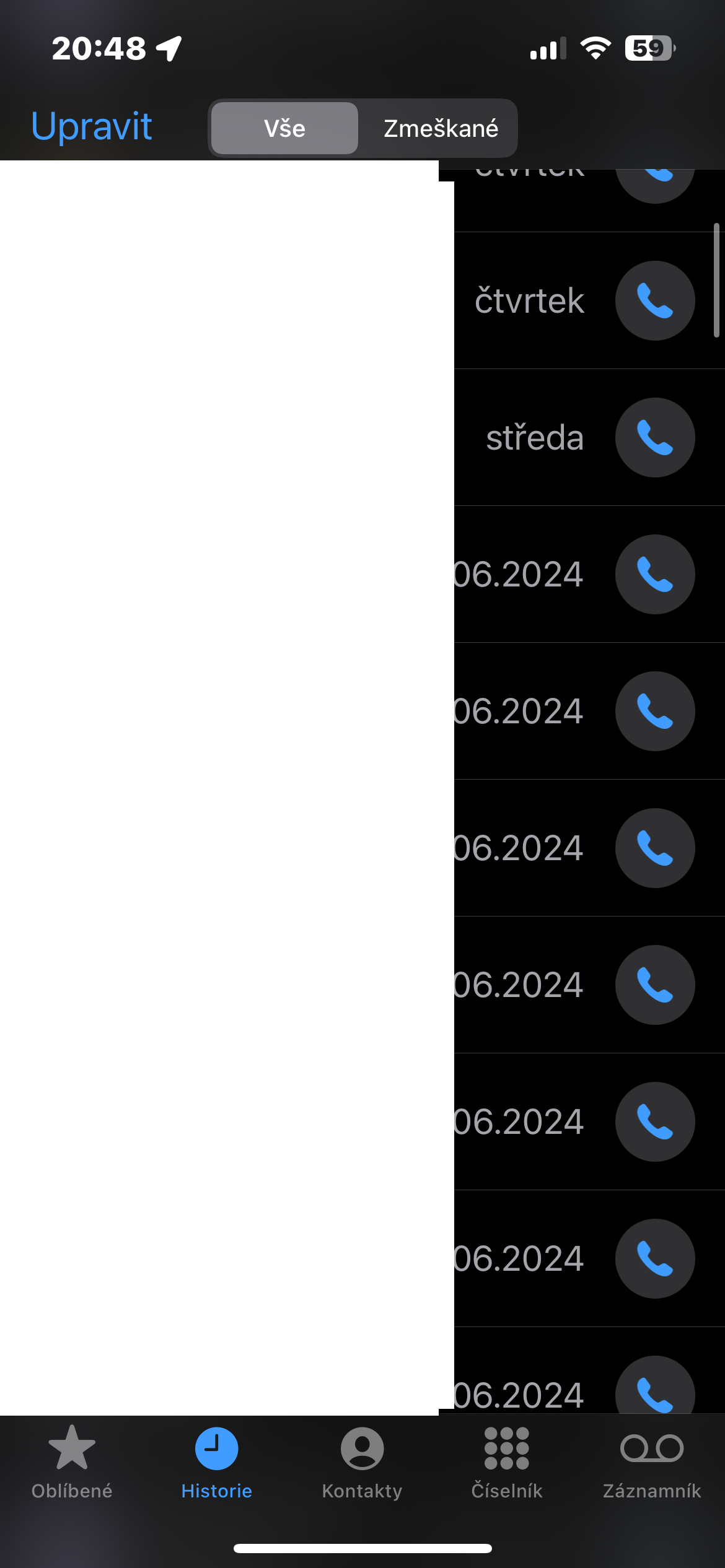Select the Vše segment

pos(284,128)
